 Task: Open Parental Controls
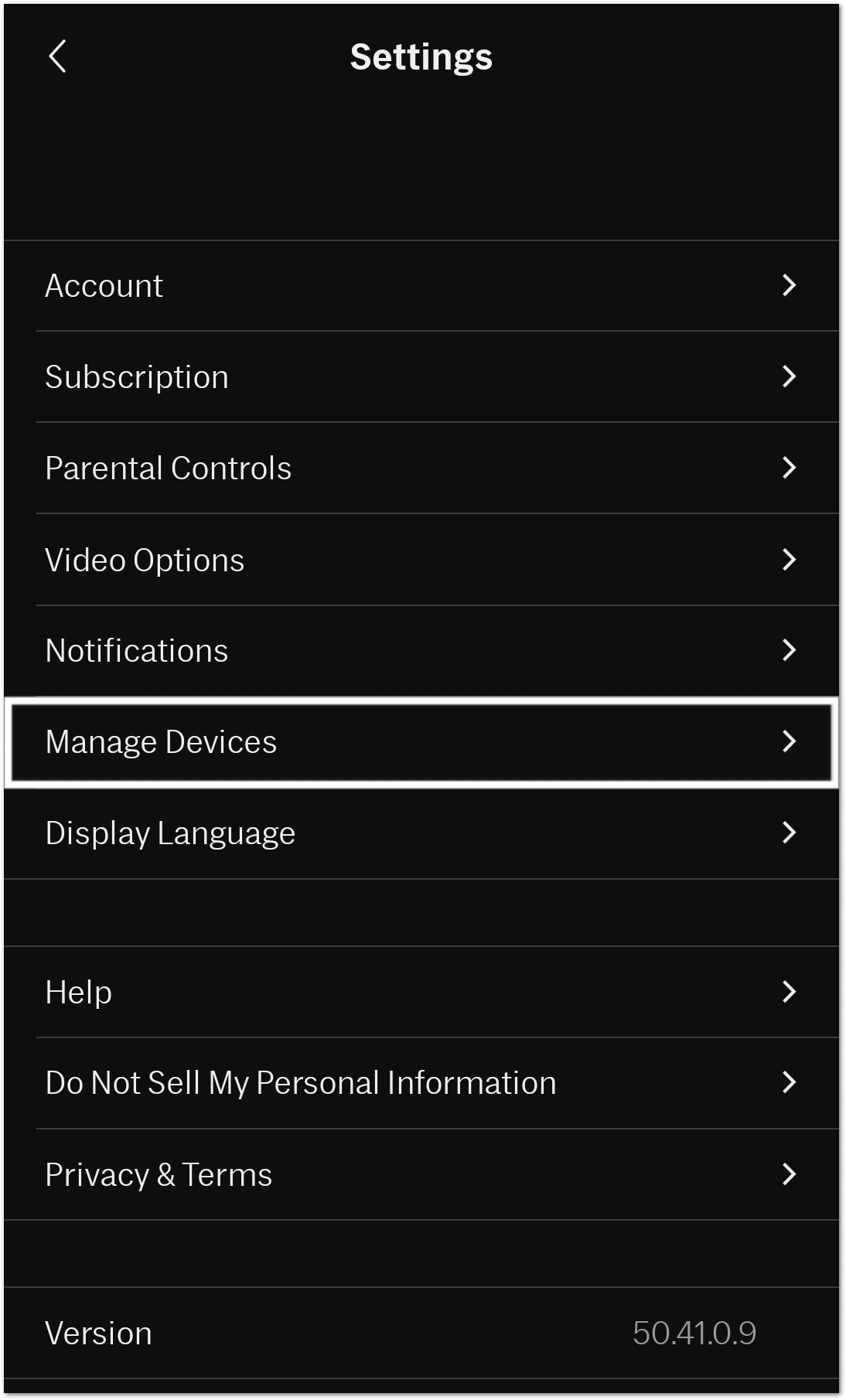[421, 468]
